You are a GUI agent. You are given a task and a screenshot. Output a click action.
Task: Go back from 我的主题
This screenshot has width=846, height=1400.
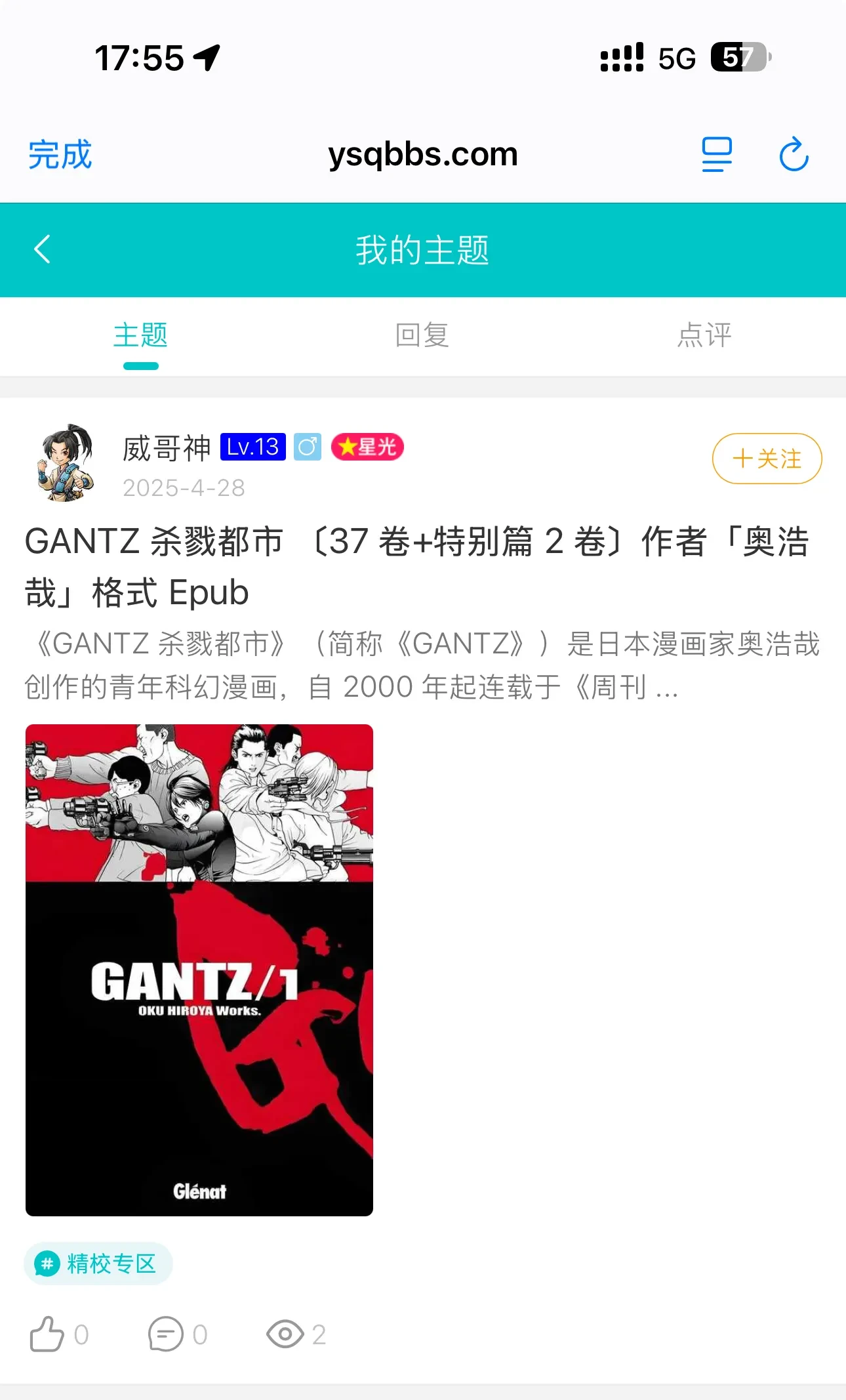pyautogui.click(x=42, y=249)
